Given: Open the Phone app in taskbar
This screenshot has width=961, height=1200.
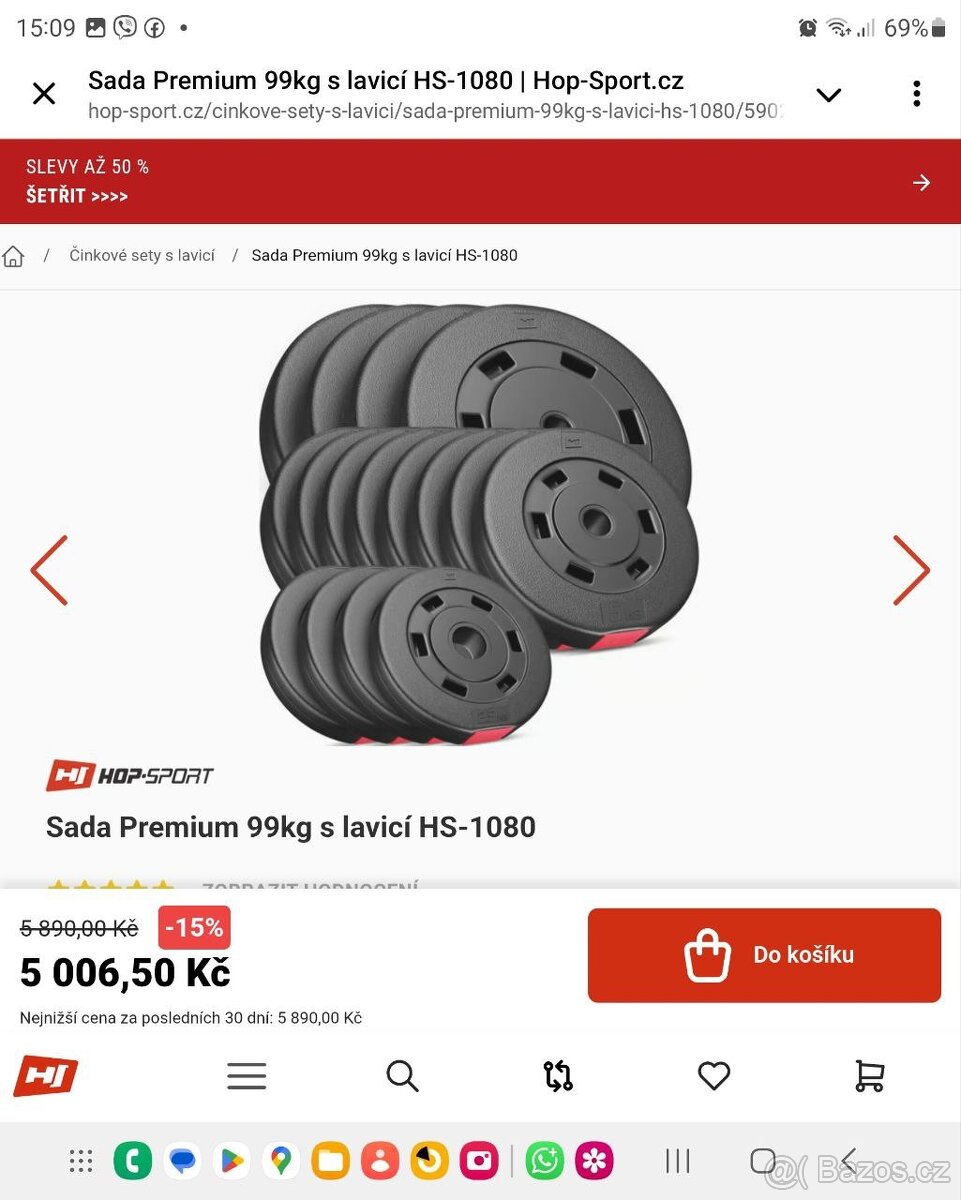Looking at the screenshot, I should point(132,1161).
